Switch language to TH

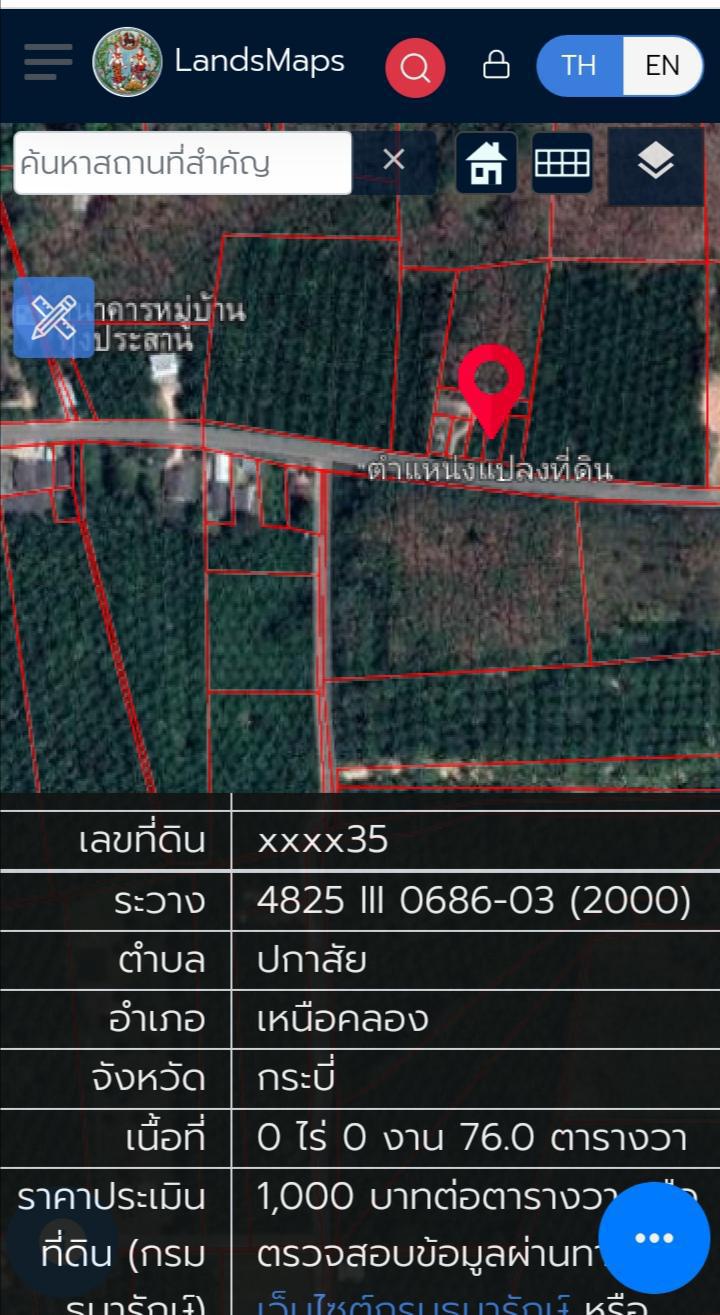point(579,66)
